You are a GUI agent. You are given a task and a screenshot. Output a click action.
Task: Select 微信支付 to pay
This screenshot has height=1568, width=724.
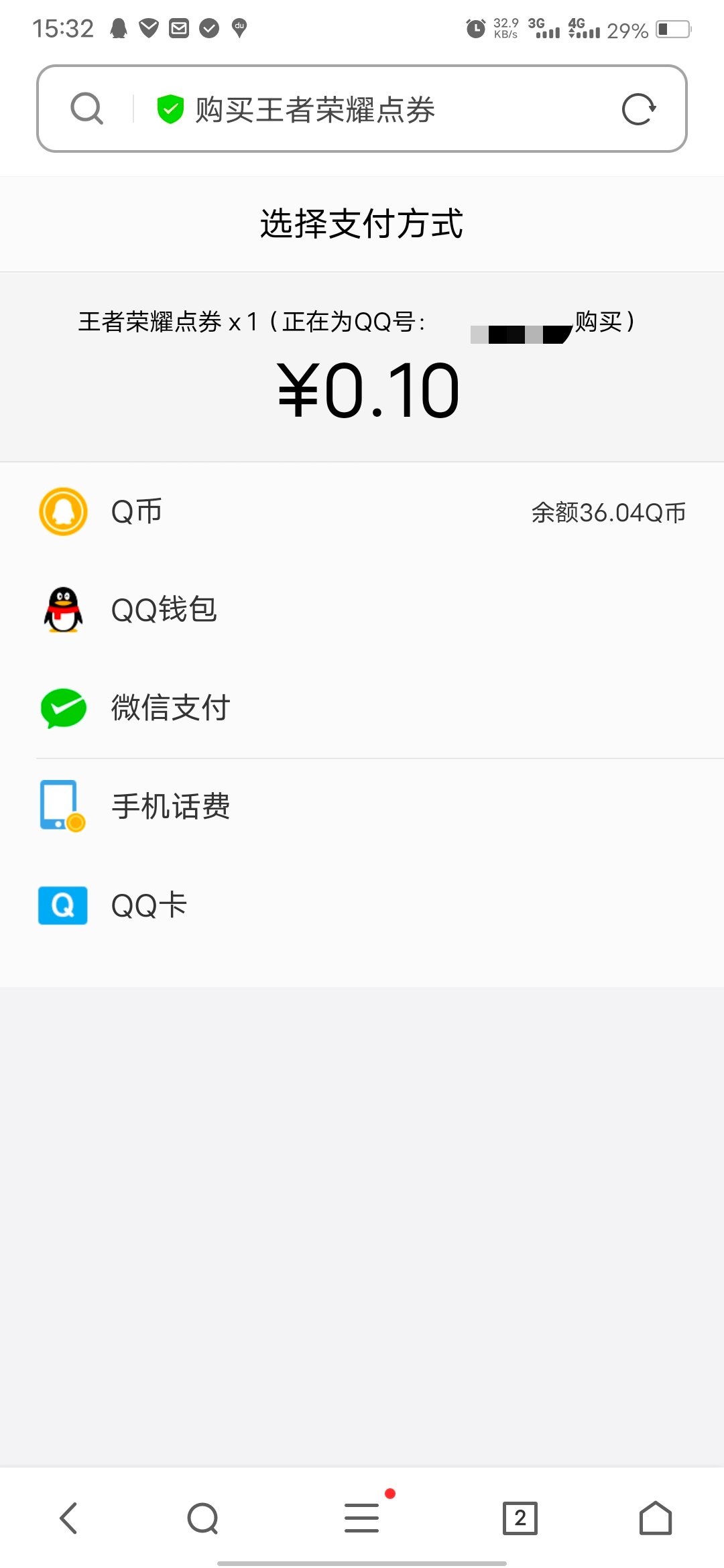362,708
